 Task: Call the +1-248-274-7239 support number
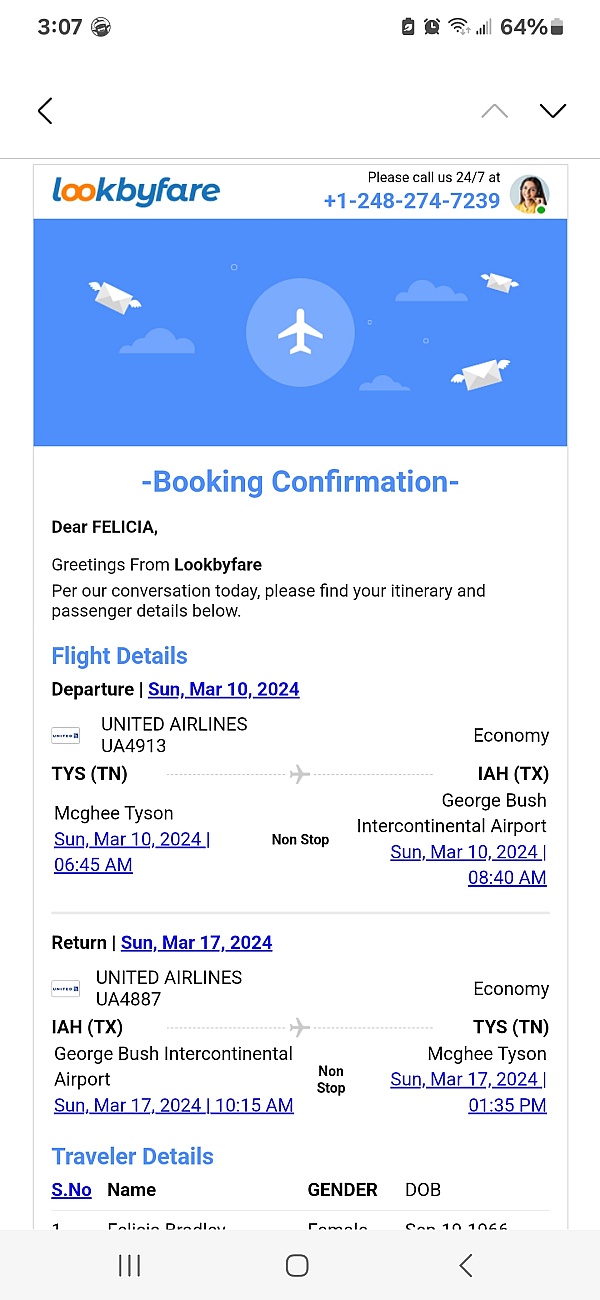412,201
